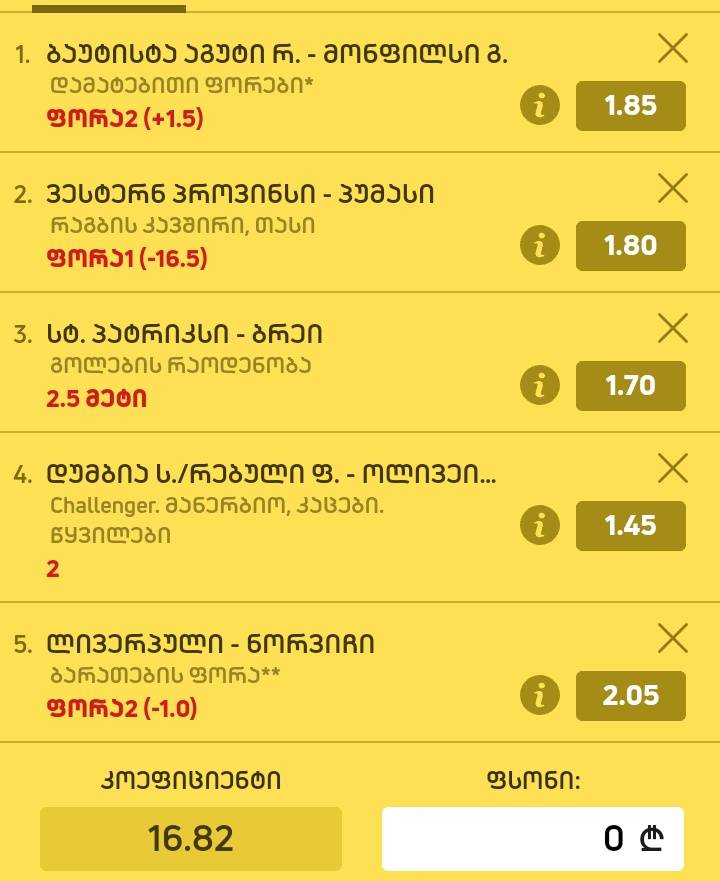Viewport: 720px width, 881px height.
Task: Remove the ბაუტისტა აგუტი - მონფილსი bet
Action: (x=672, y=48)
